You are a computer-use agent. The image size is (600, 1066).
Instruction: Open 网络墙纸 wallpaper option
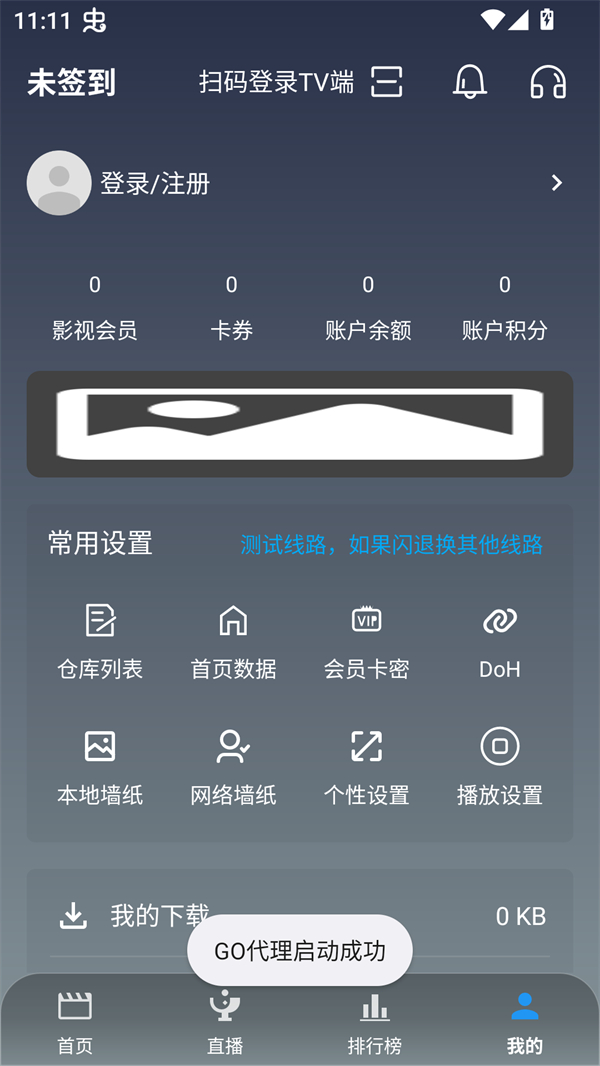tap(233, 767)
